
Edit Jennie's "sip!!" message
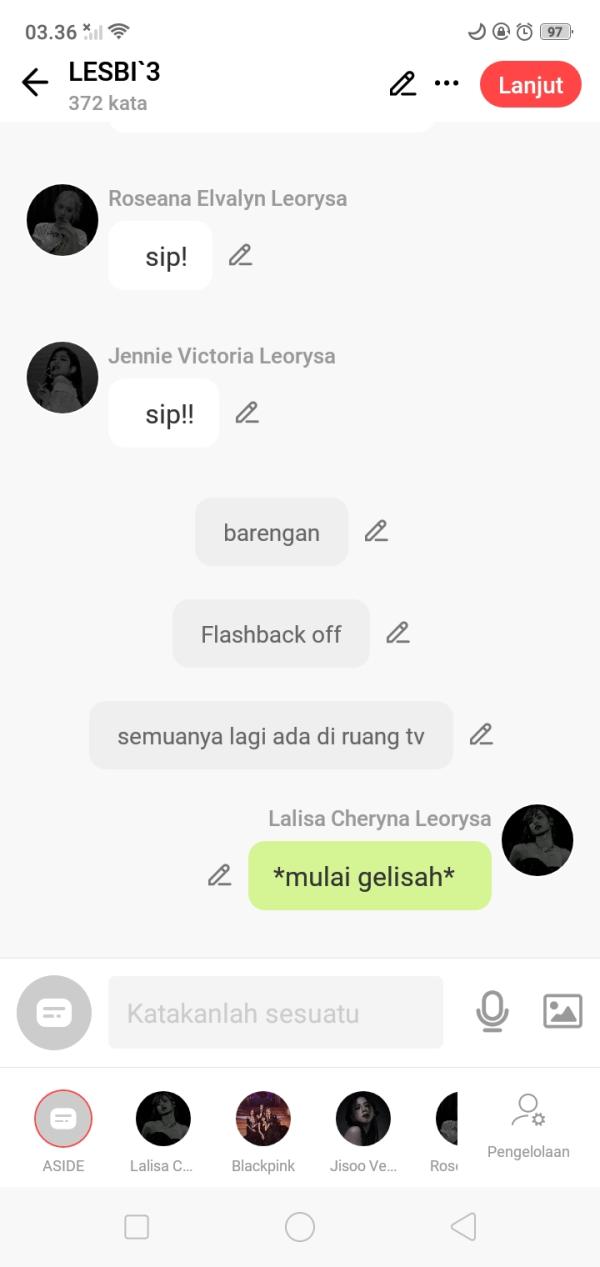tap(246, 412)
